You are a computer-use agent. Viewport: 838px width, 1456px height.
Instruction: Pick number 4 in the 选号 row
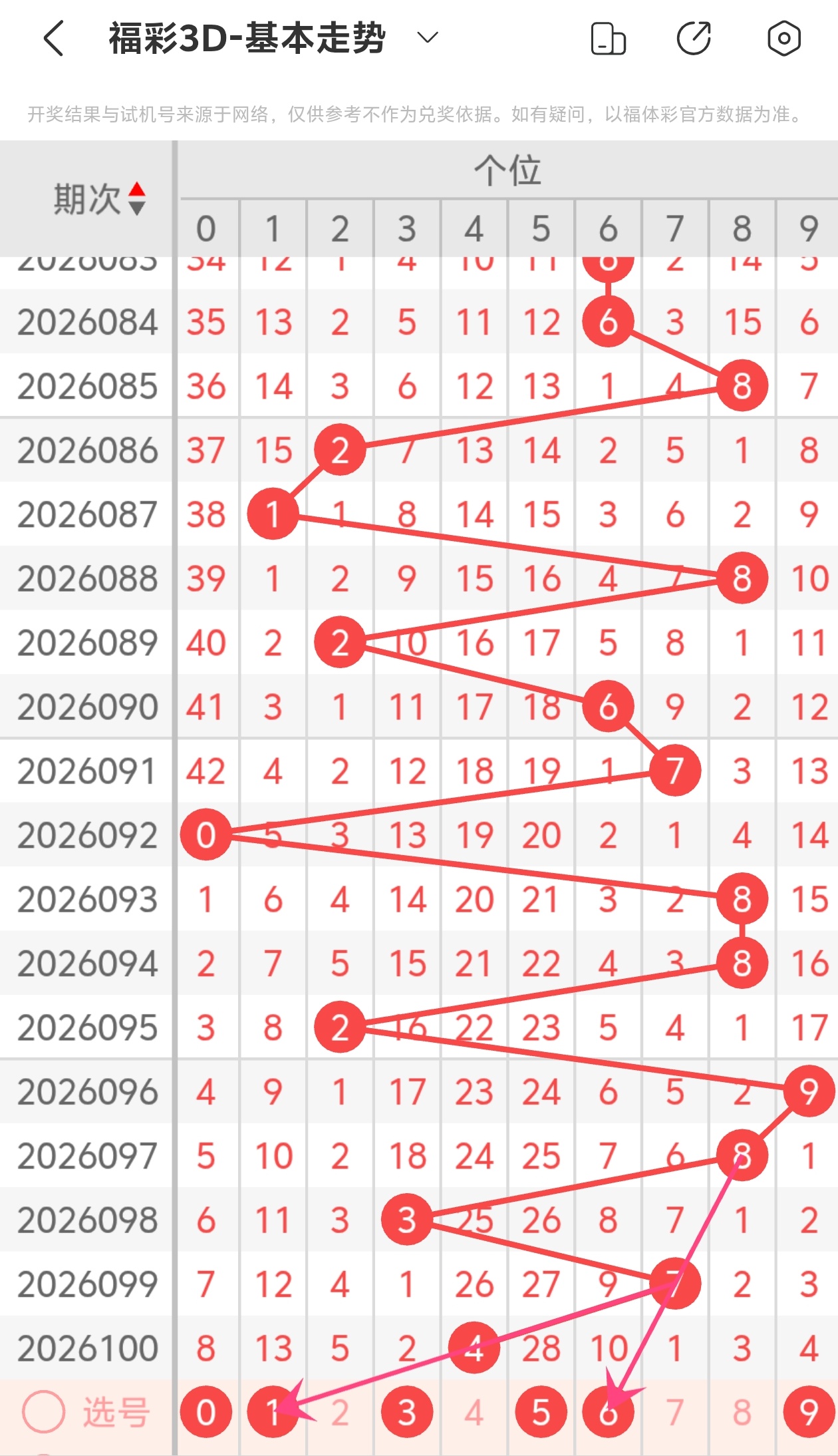pos(474,1412)
